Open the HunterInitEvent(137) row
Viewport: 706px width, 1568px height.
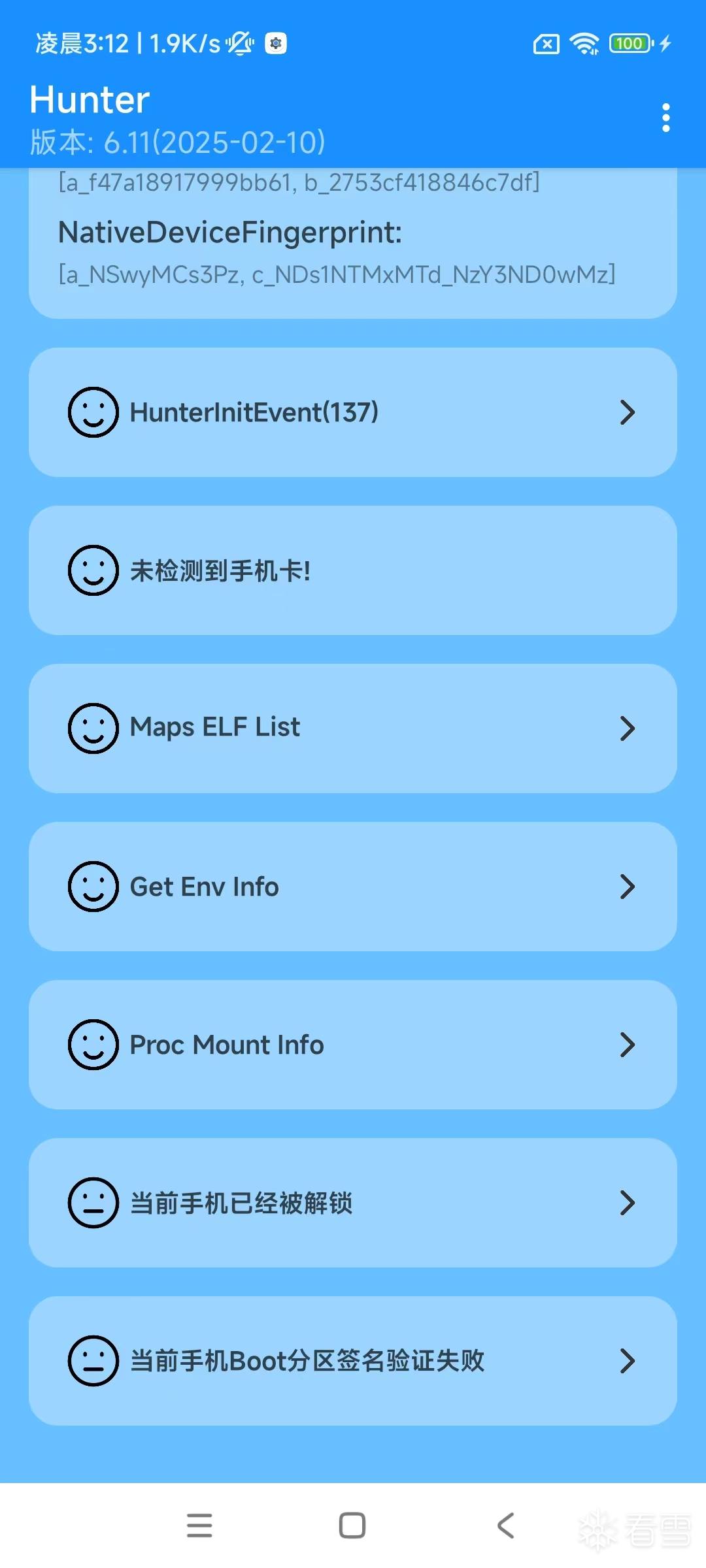pos(353,412)
